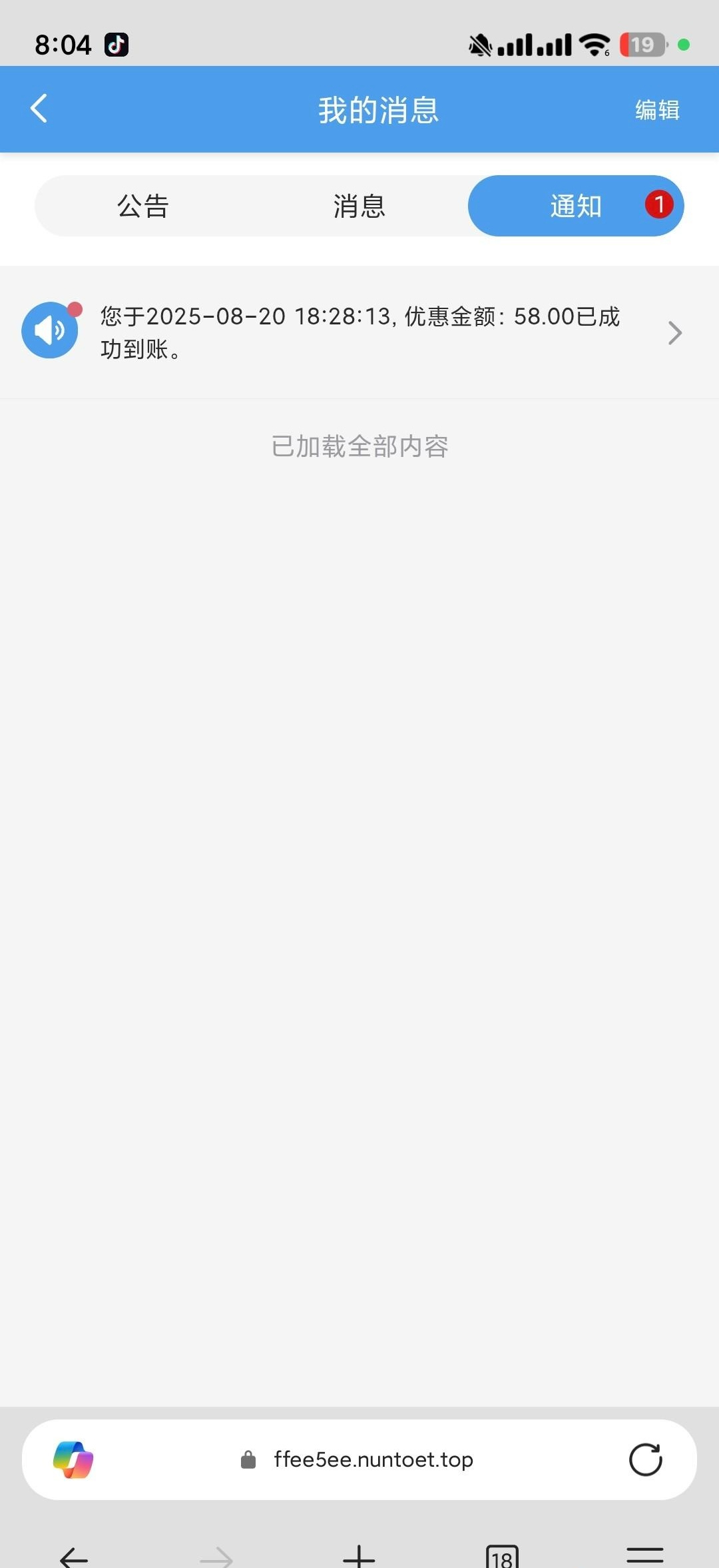The width and height of the screenshot is (719, 1568).
Task: Select the 通知 tab
Action: [576, 206]
